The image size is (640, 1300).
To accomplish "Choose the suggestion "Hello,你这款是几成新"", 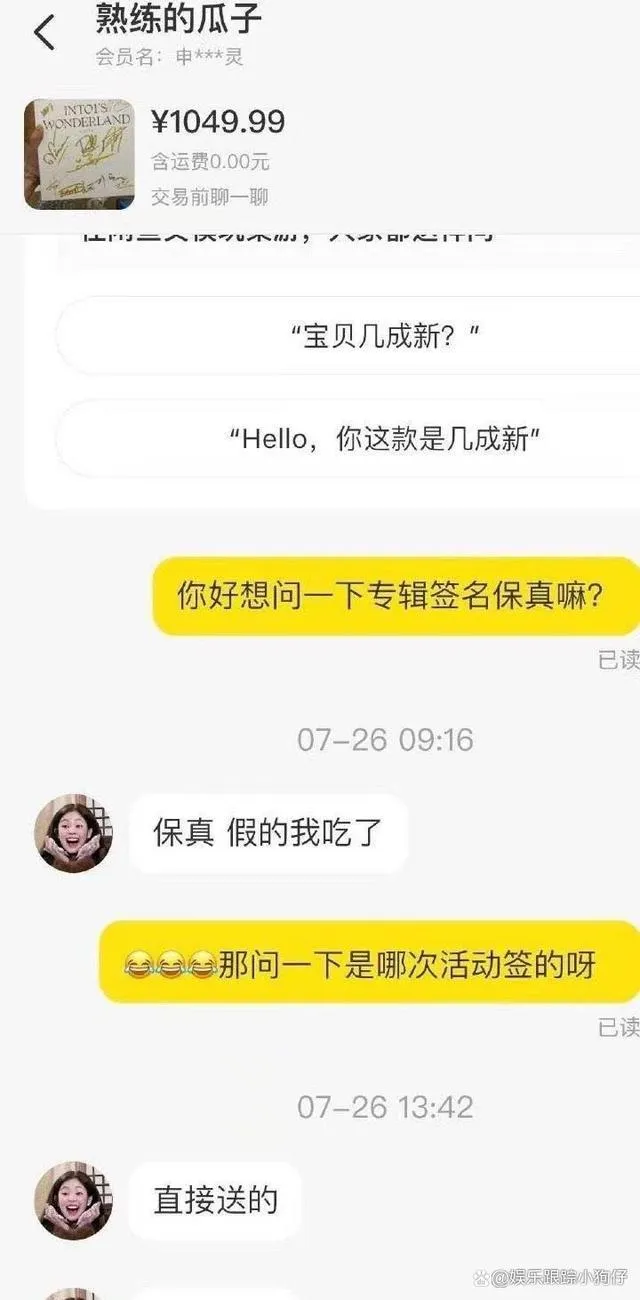I will (x=385, y=438).
